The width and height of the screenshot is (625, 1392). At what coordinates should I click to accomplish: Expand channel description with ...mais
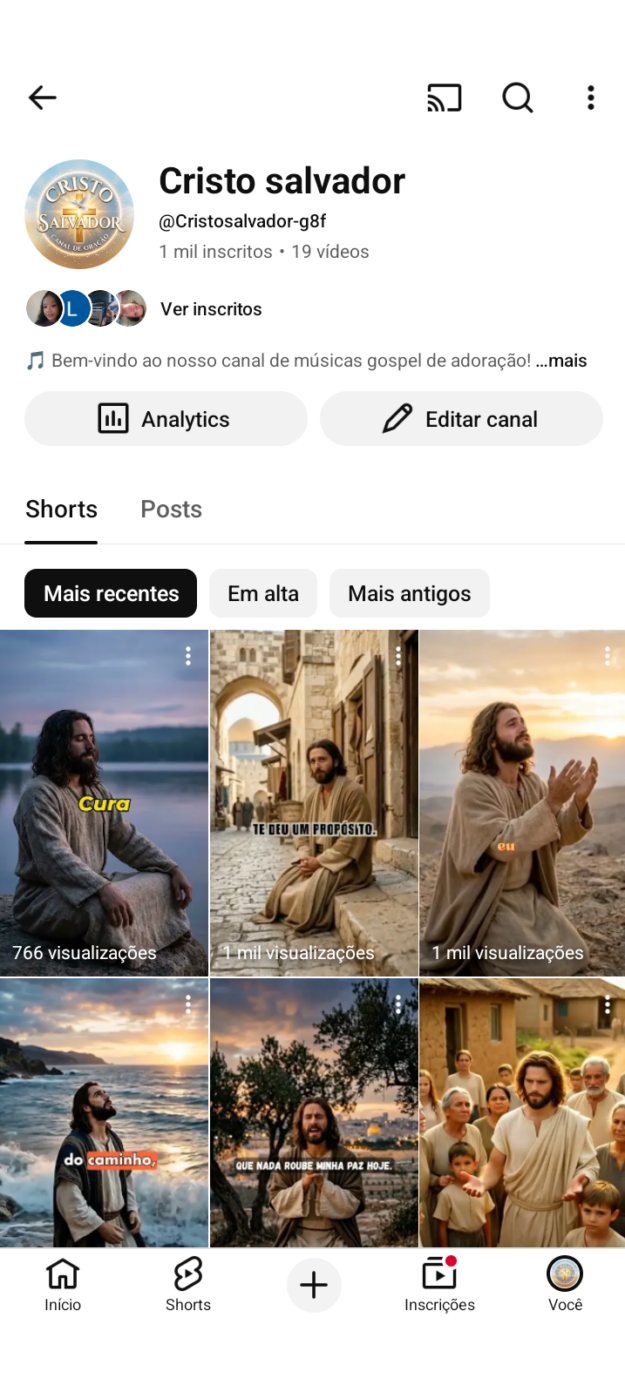click(x=561, y=361)
